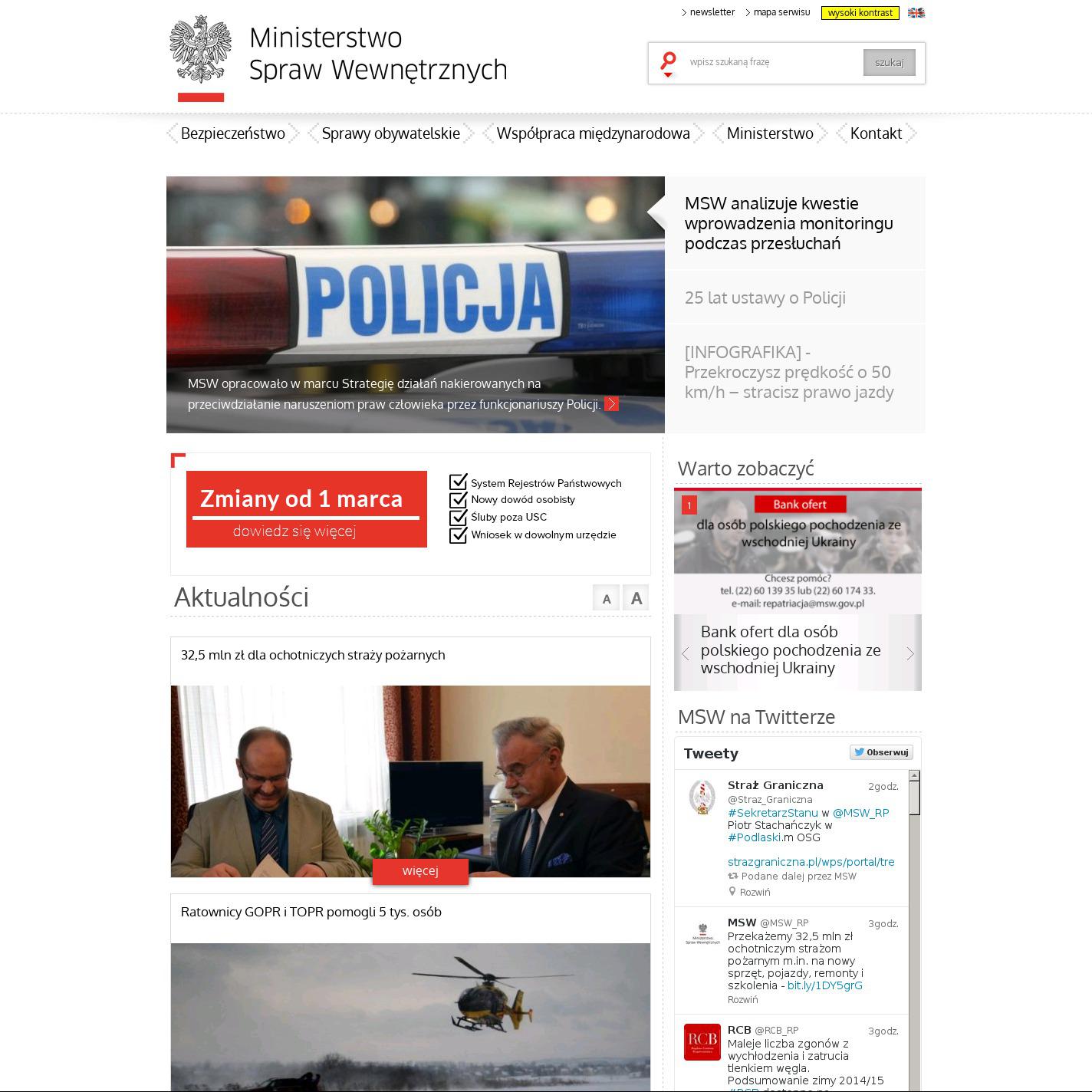Image resolution: width=1092 pixels, height=1092 pixels.
Task: Show next Warto zobaczyć slide
Action: point(910,653)
